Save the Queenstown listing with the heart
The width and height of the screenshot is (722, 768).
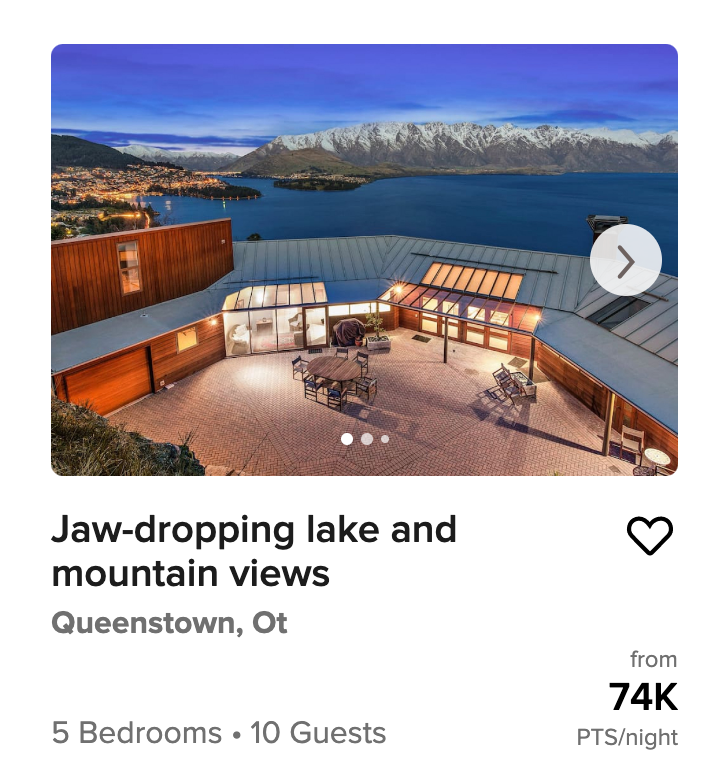coord(649,537)
